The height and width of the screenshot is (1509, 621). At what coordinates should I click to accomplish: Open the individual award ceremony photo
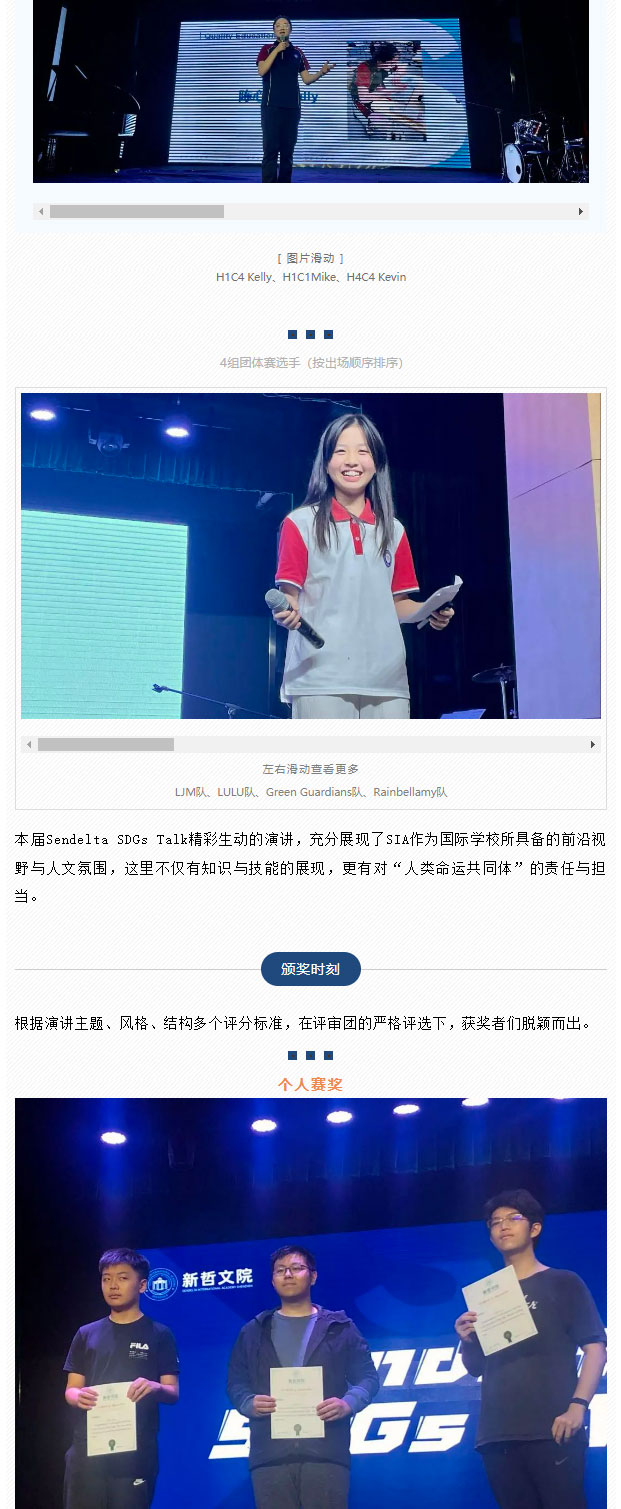pos(310,1300)
